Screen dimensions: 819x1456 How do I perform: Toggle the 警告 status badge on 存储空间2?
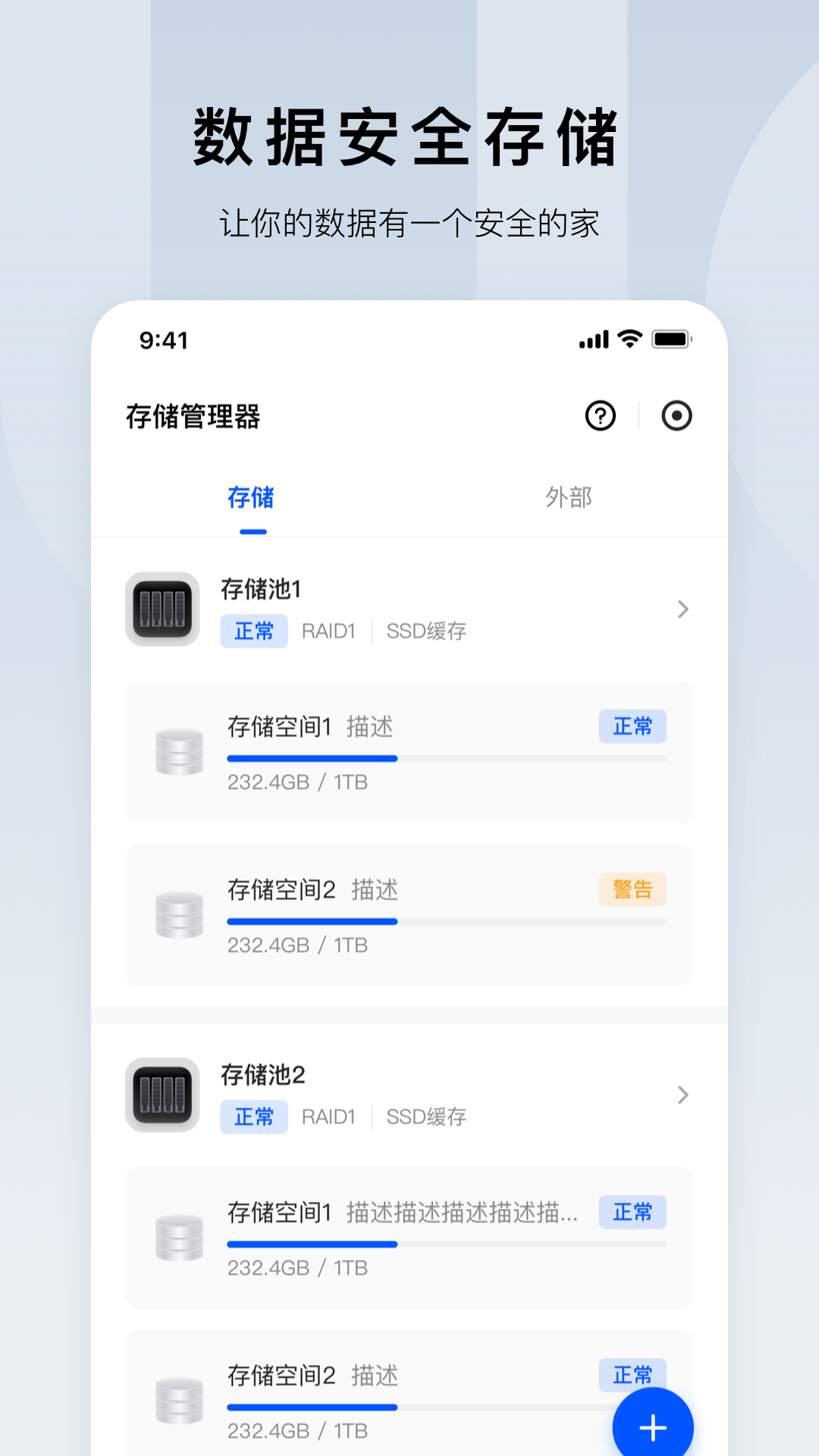pyautogui.click(x=633, y=889)
